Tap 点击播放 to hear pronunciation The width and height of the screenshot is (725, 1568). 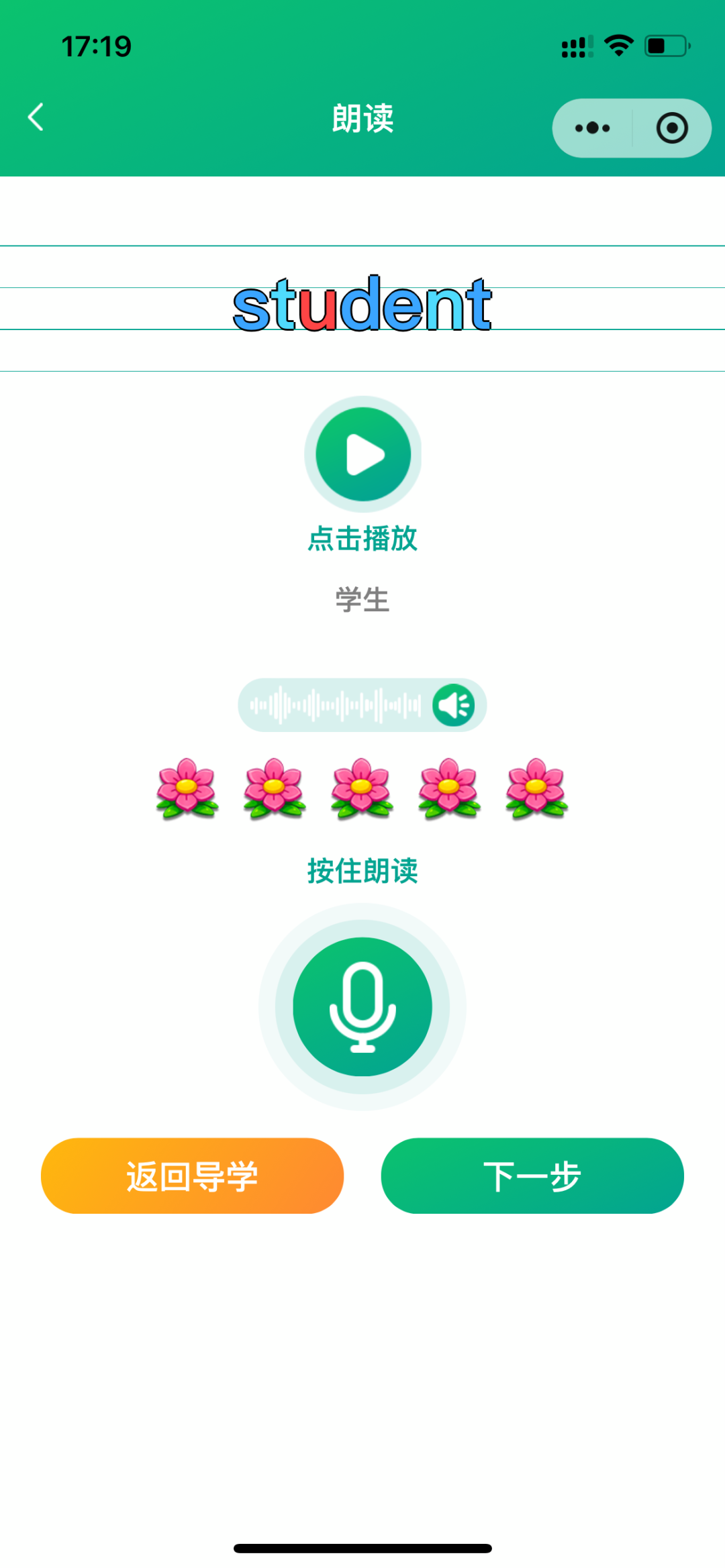(x=362, y=537)
